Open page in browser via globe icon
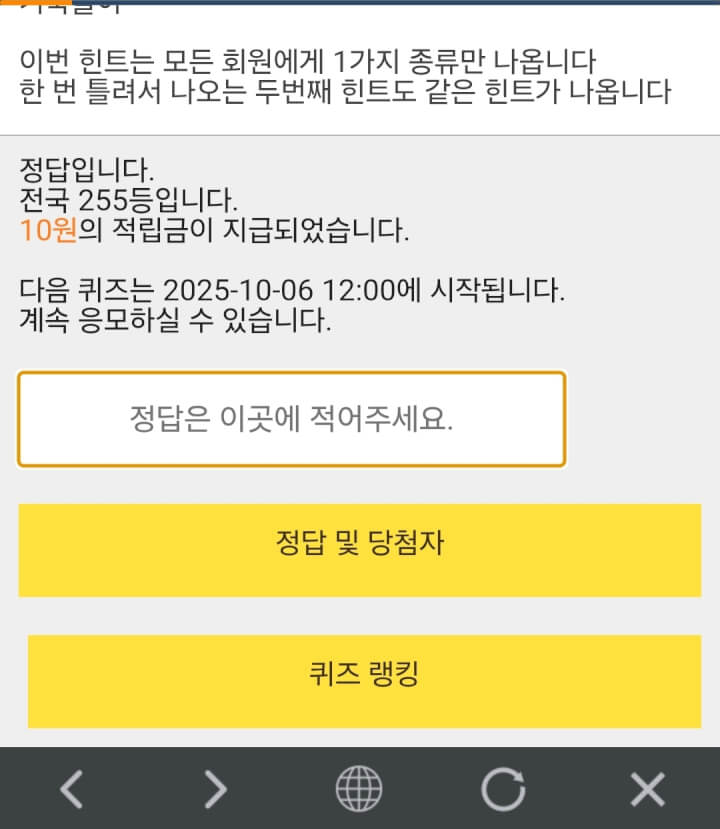 point(359,790)
